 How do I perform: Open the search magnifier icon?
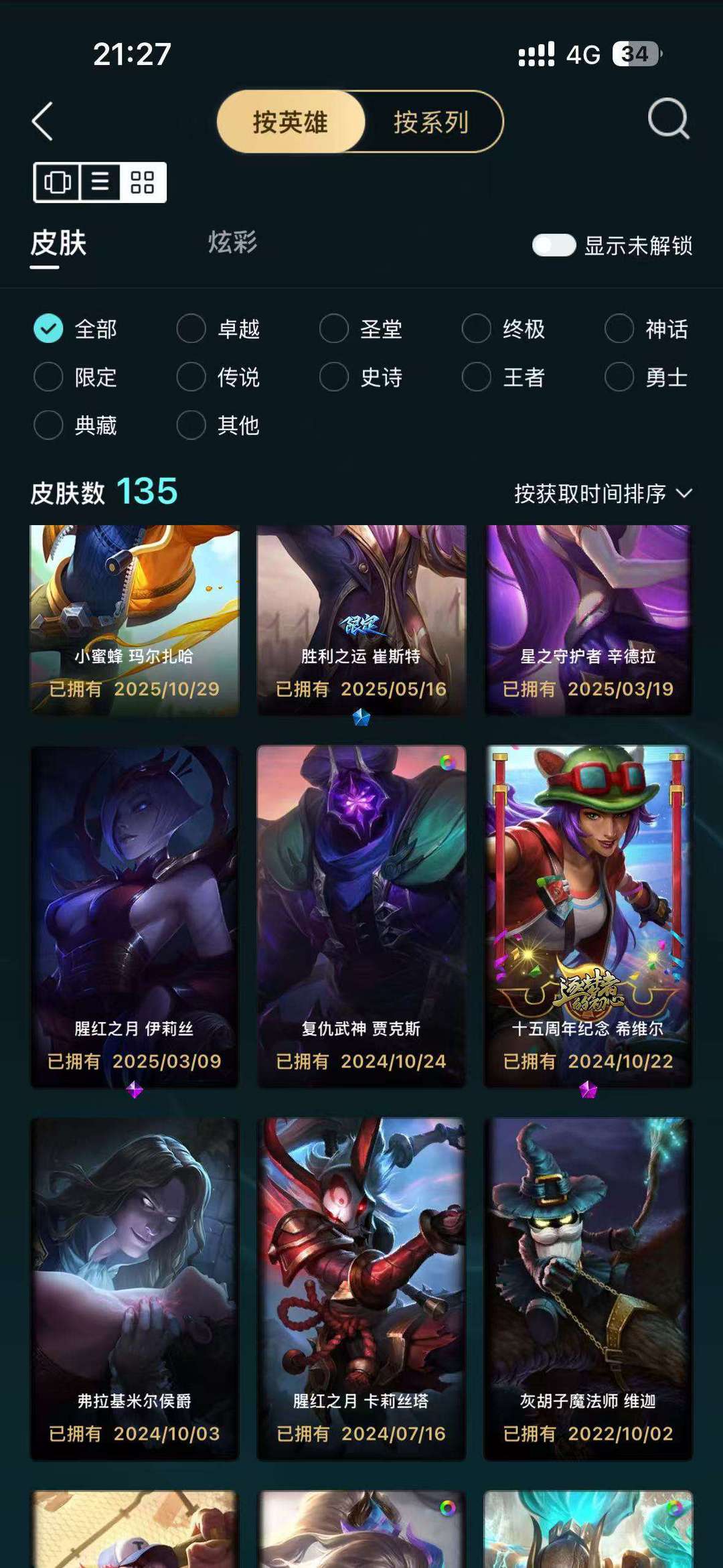tap(668, 119)
